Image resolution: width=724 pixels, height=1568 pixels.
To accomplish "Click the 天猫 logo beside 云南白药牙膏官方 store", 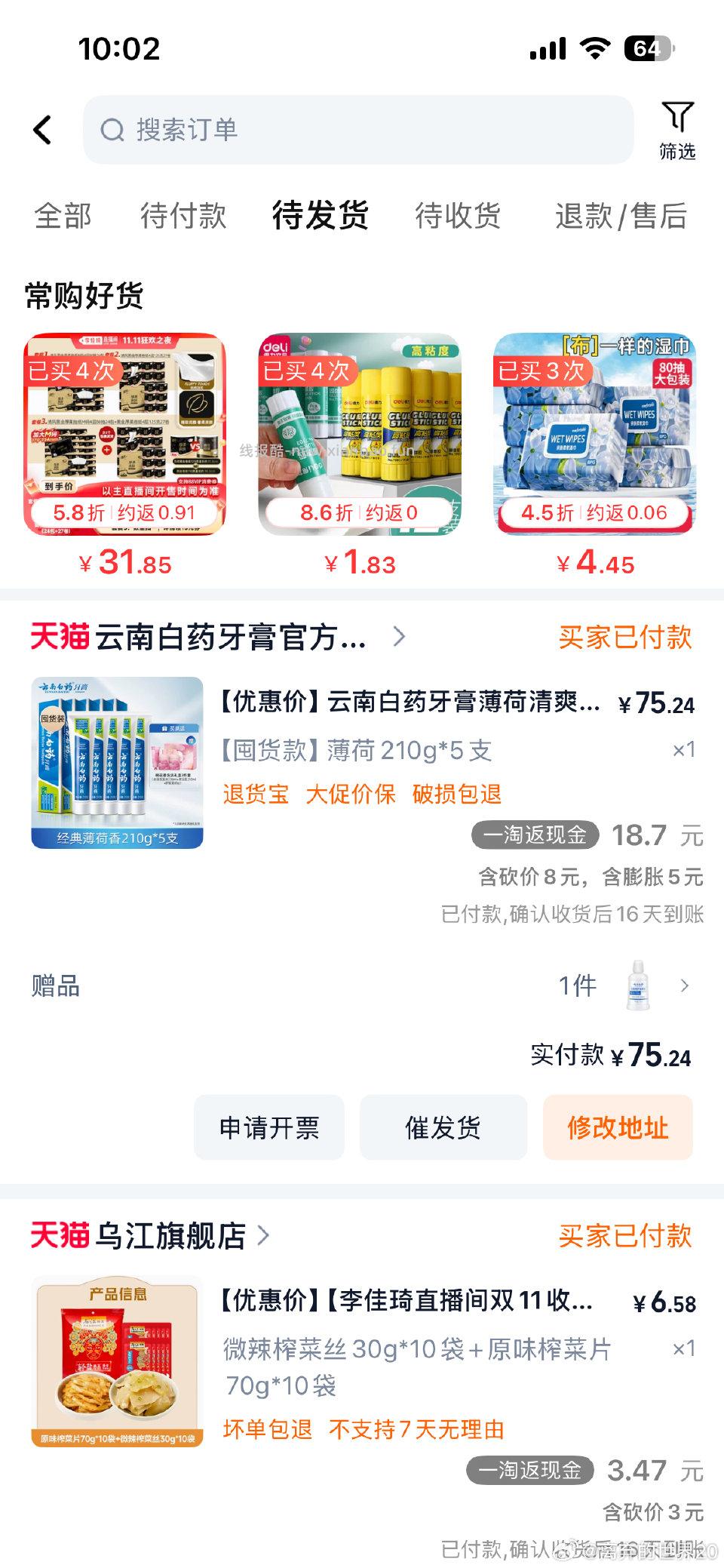I will click(60, 636).
